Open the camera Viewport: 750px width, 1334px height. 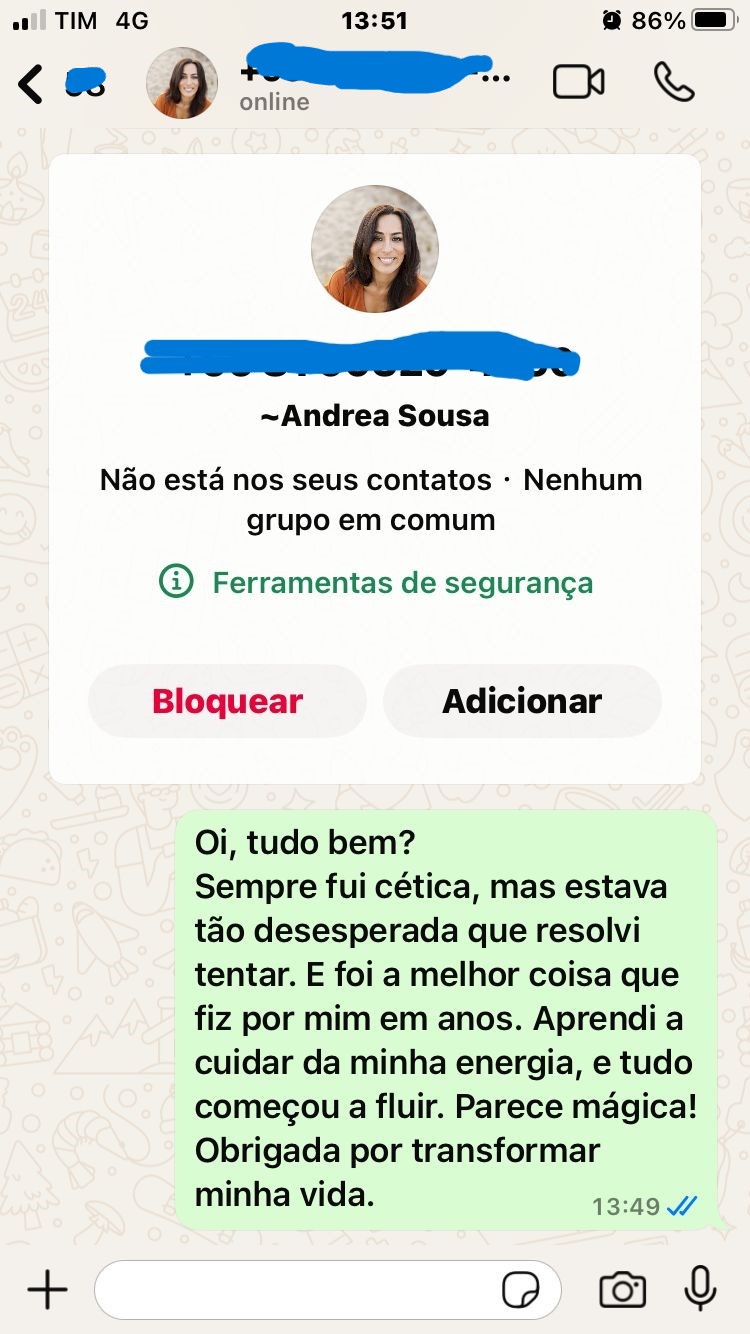pyautogui.click(x=622, y=1290)
